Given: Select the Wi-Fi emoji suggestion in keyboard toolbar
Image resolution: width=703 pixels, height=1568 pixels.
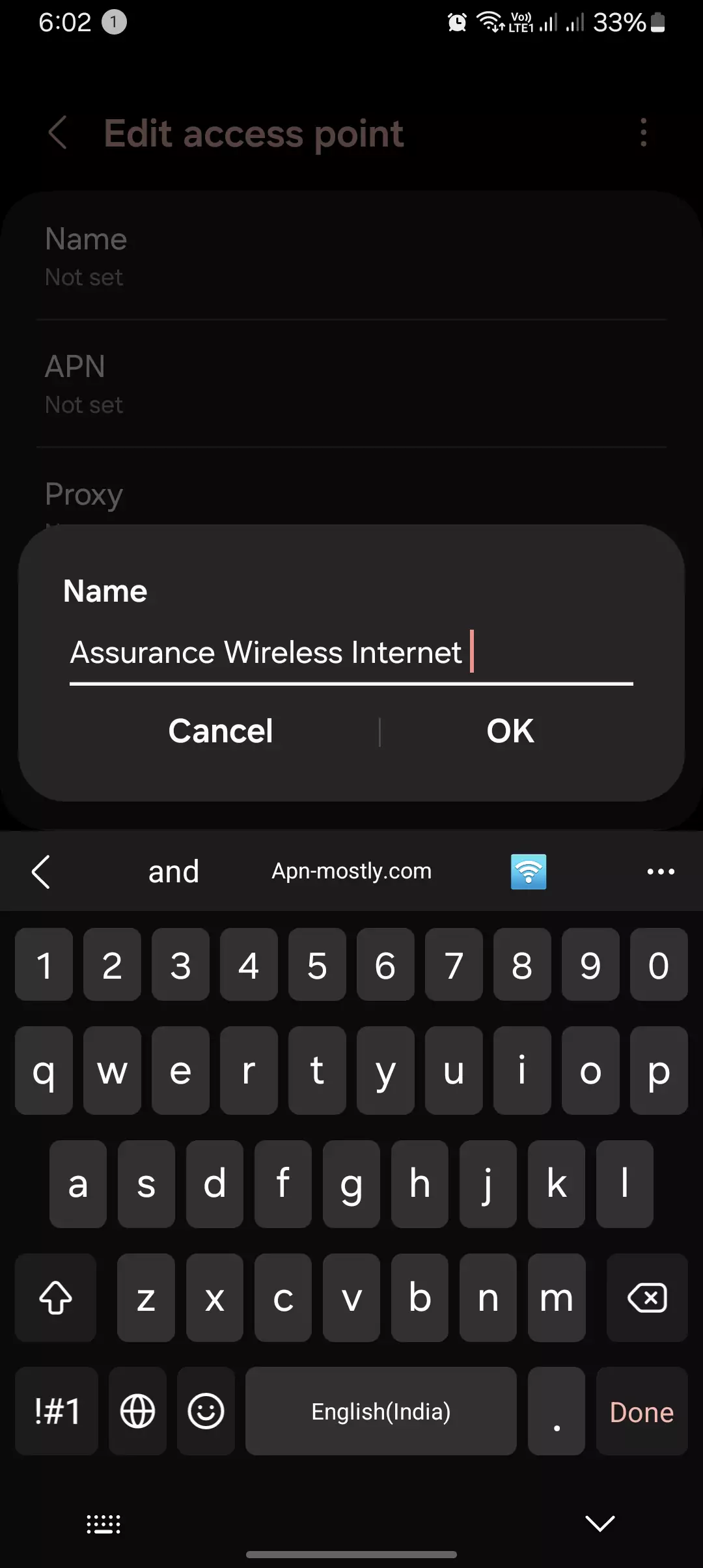Looking at the screenshot, I should click(529, 871).
